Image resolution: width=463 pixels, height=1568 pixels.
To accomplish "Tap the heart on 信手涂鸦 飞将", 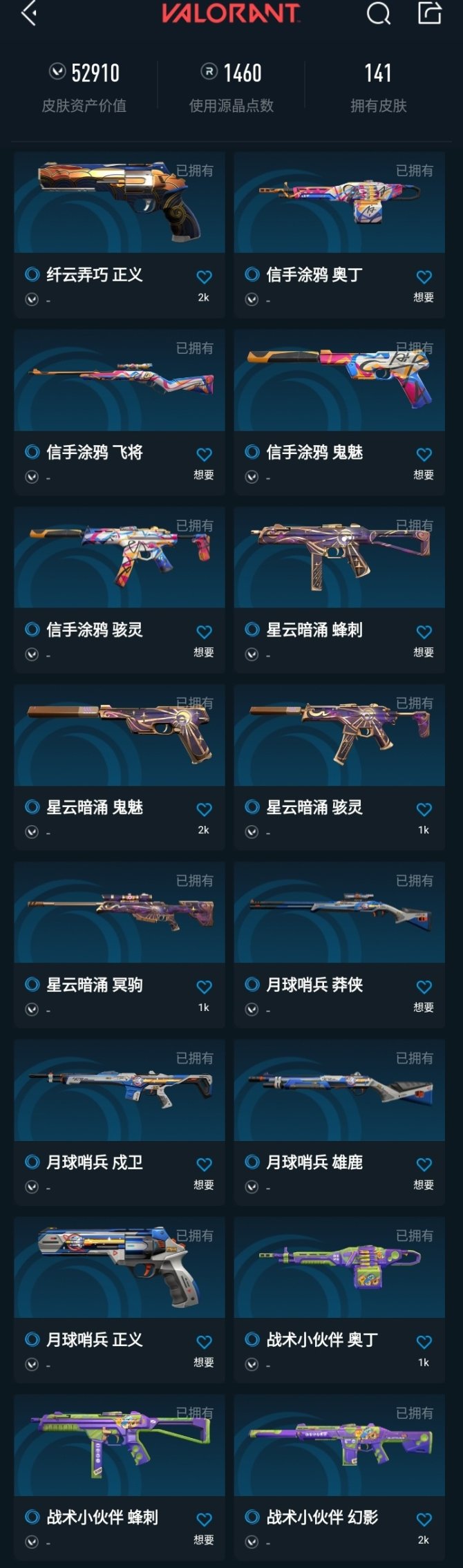I will click(x=204, y=455).
